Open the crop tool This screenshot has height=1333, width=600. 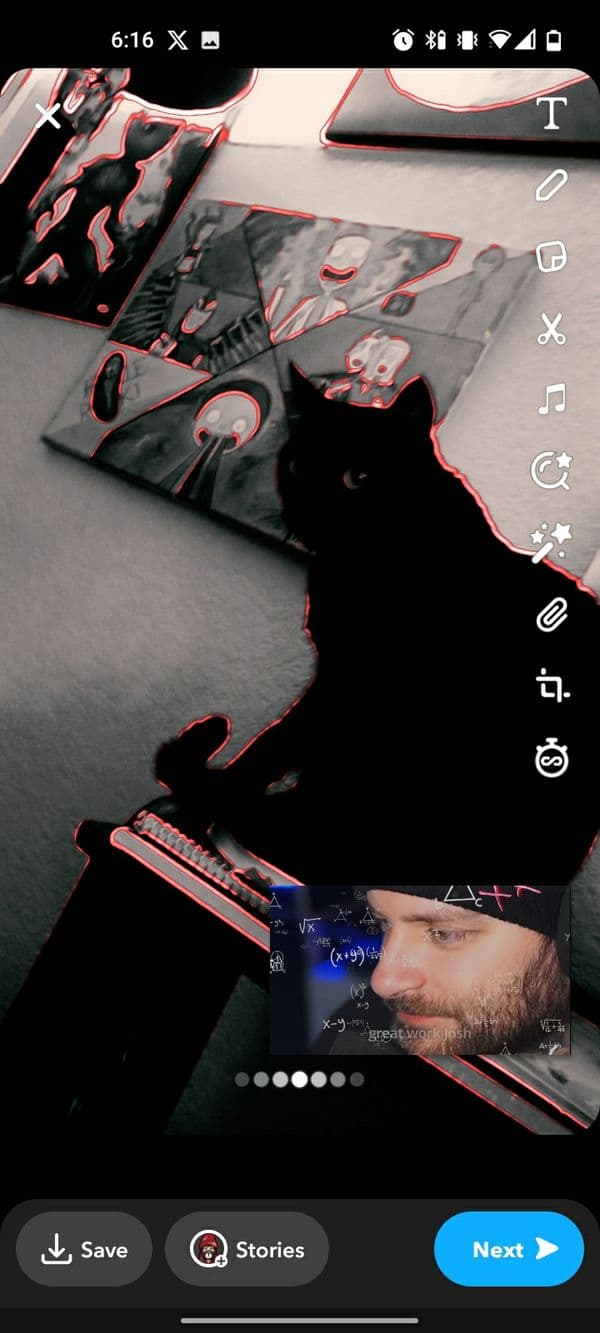(x=551, y=687)
